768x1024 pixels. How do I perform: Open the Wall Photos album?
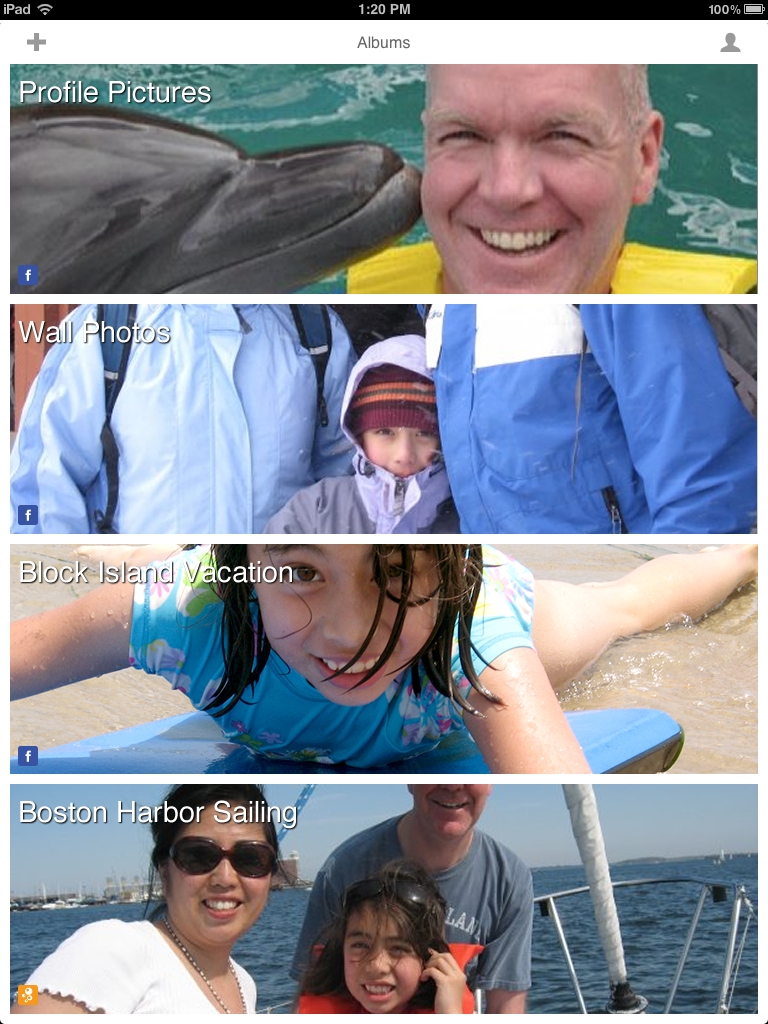point(384,420)
